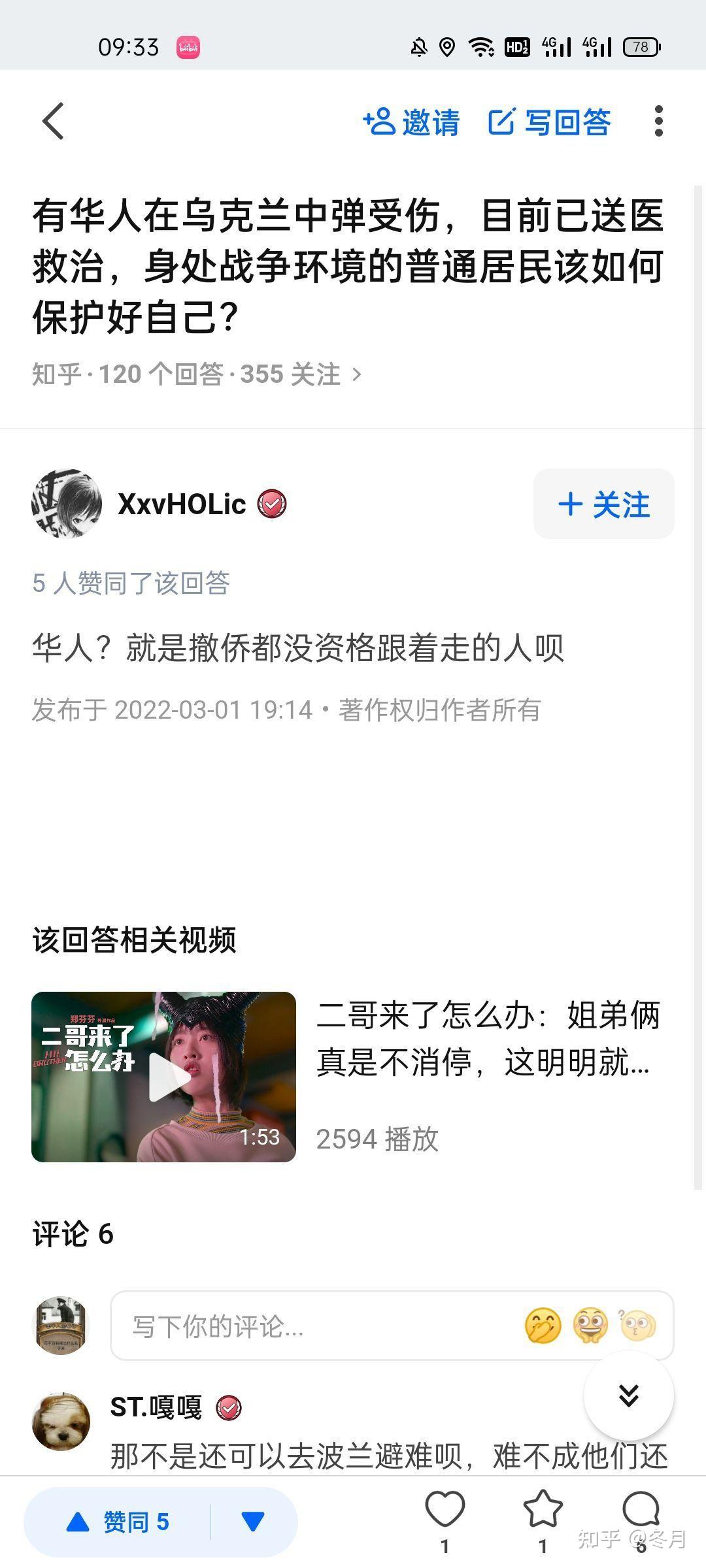Tap the 写下你的评论 comment field
This screenshot has height=1568, width=706.
[314, 1326]
